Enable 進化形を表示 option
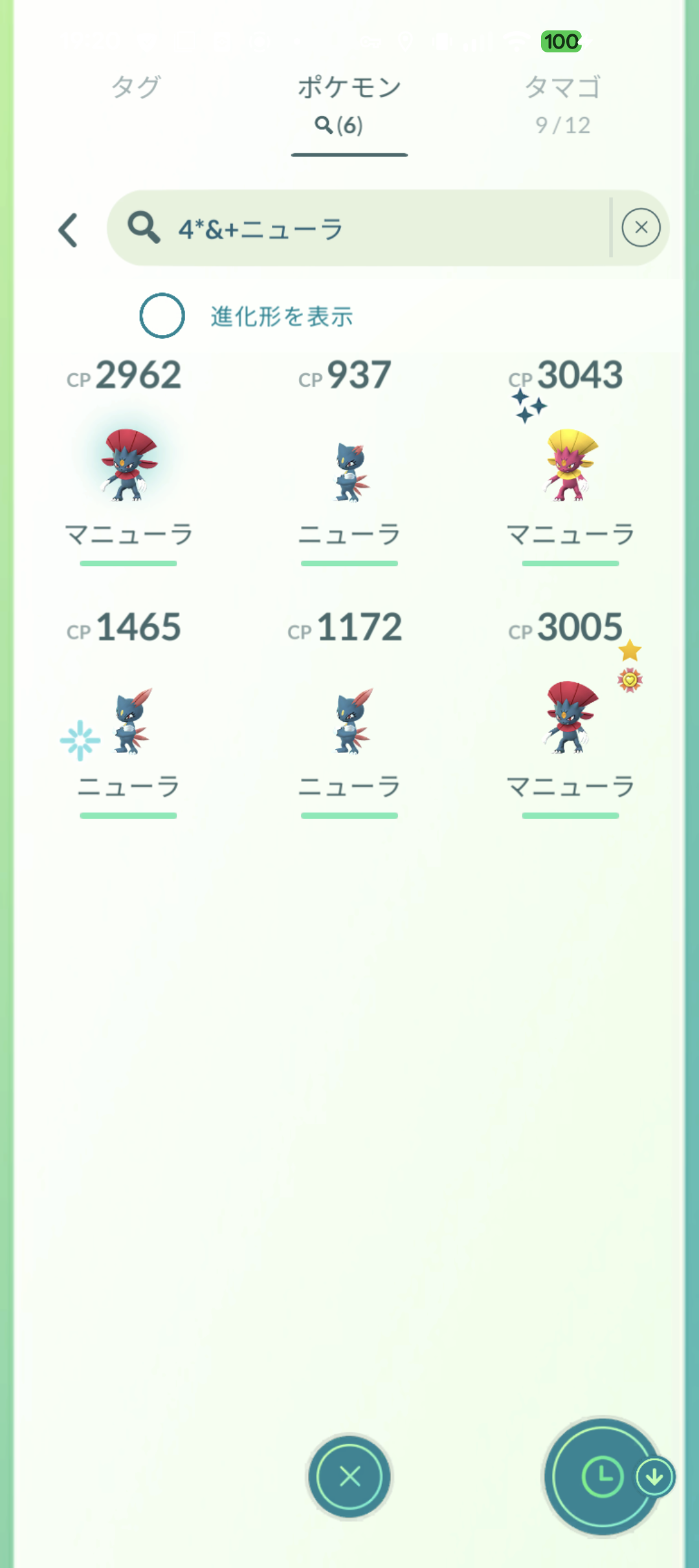The image size is (699, 1568). point(162,316)
